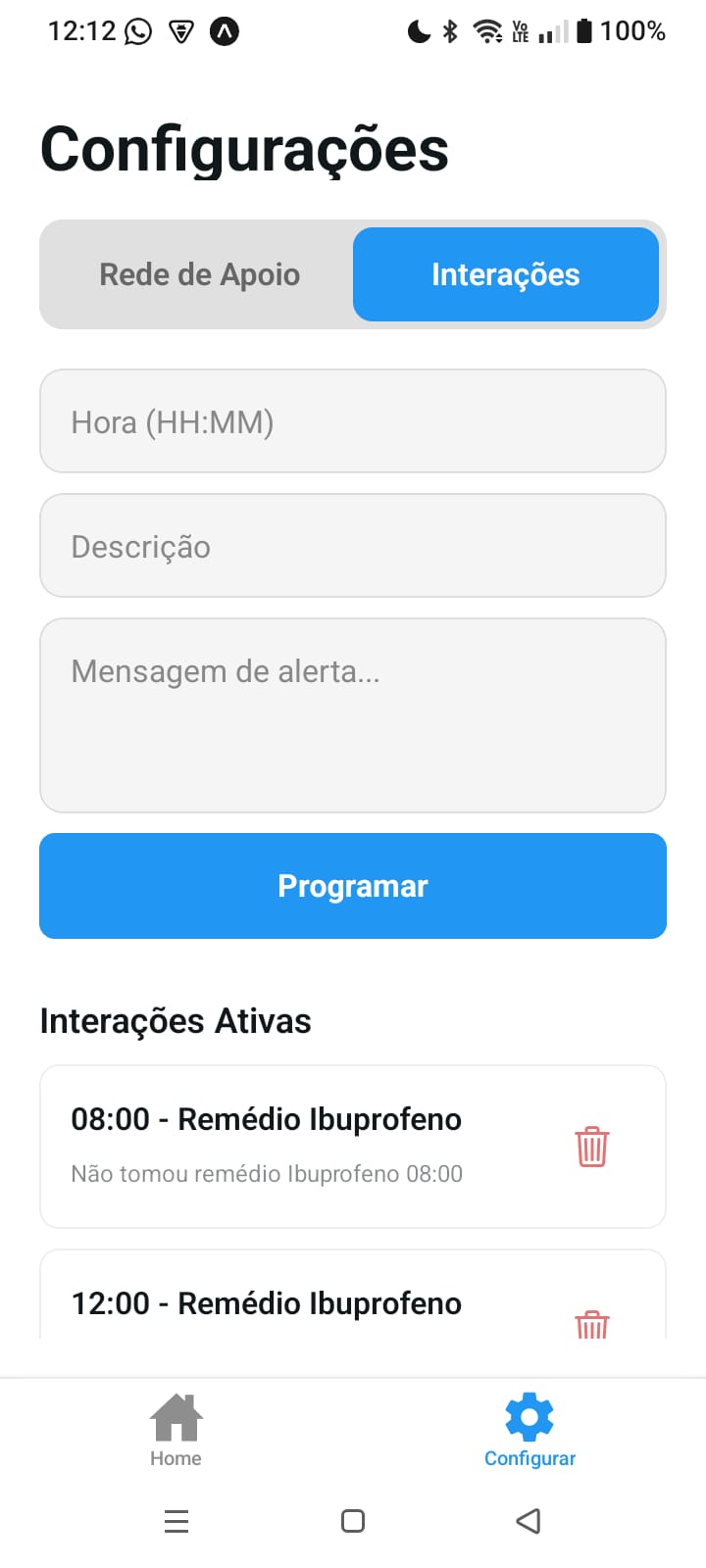Image resolution: width=706 pixels, height=1568 pixels.
Task: Delete the 12:00 Remédio Ibuprofeno interaction
Action: 591,1323
